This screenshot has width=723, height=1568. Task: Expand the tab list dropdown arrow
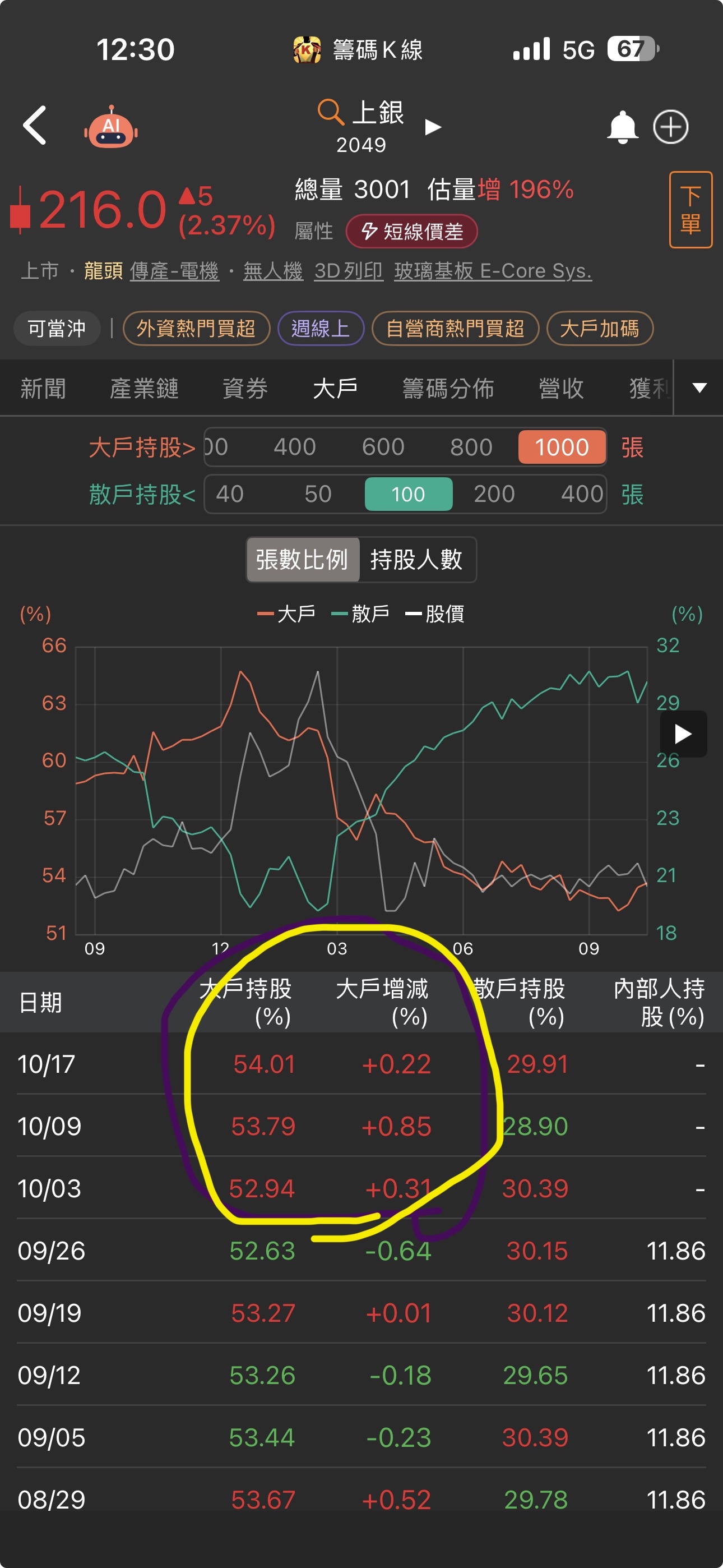[699, 388]
